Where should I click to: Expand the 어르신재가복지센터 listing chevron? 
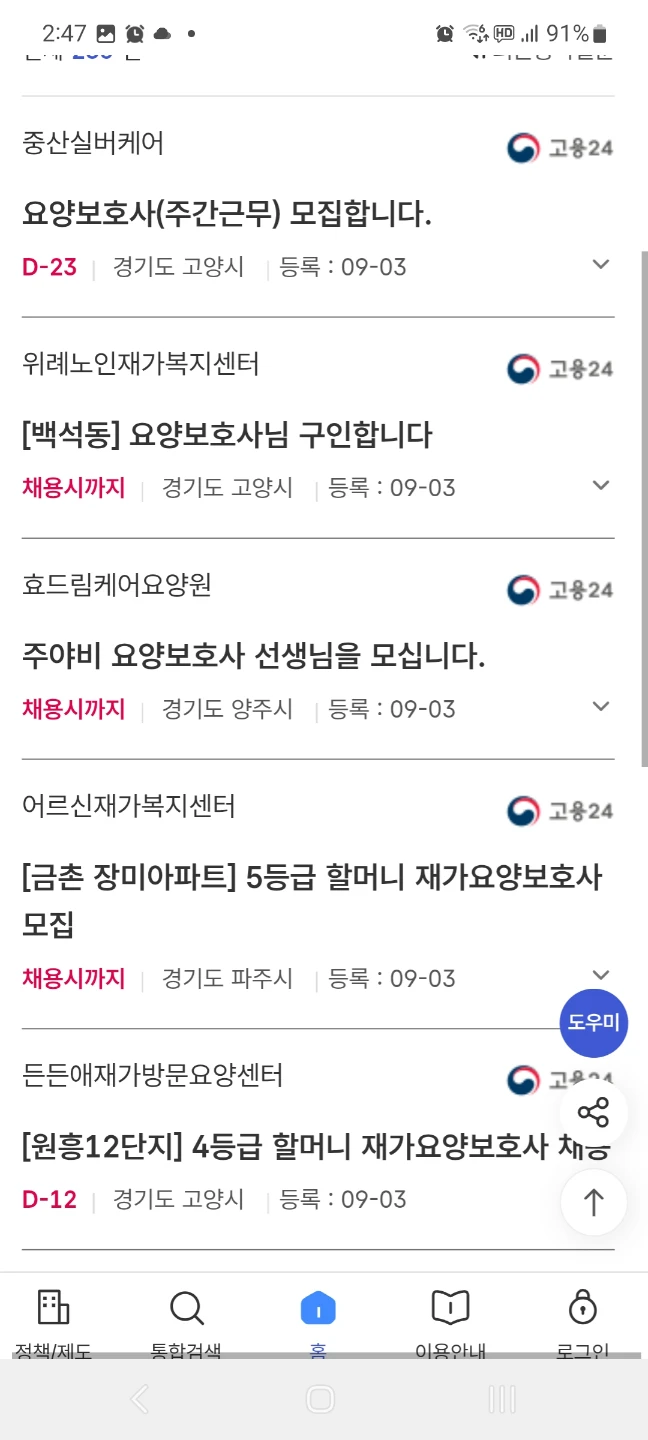600,976
